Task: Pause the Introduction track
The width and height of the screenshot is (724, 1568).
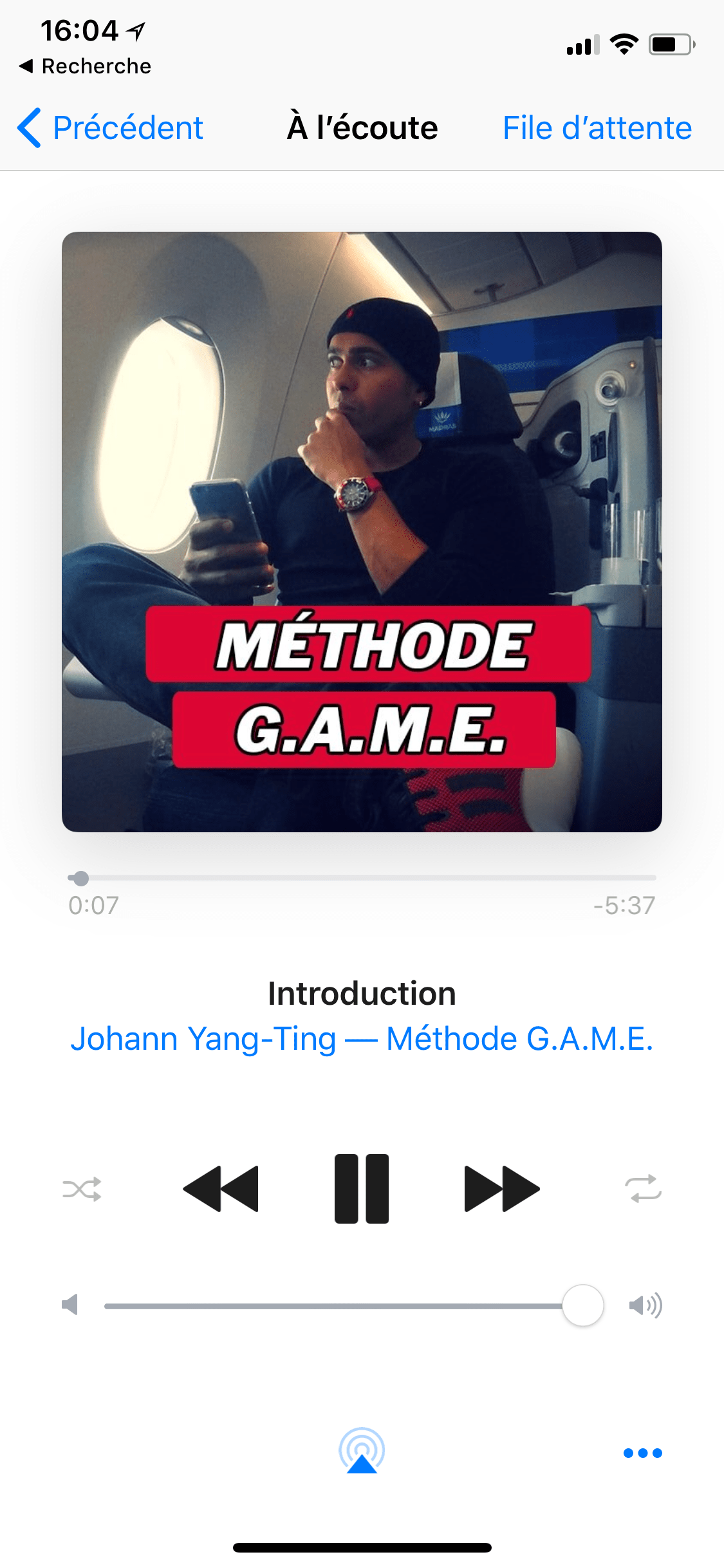Action: (x=362, y=1188)
